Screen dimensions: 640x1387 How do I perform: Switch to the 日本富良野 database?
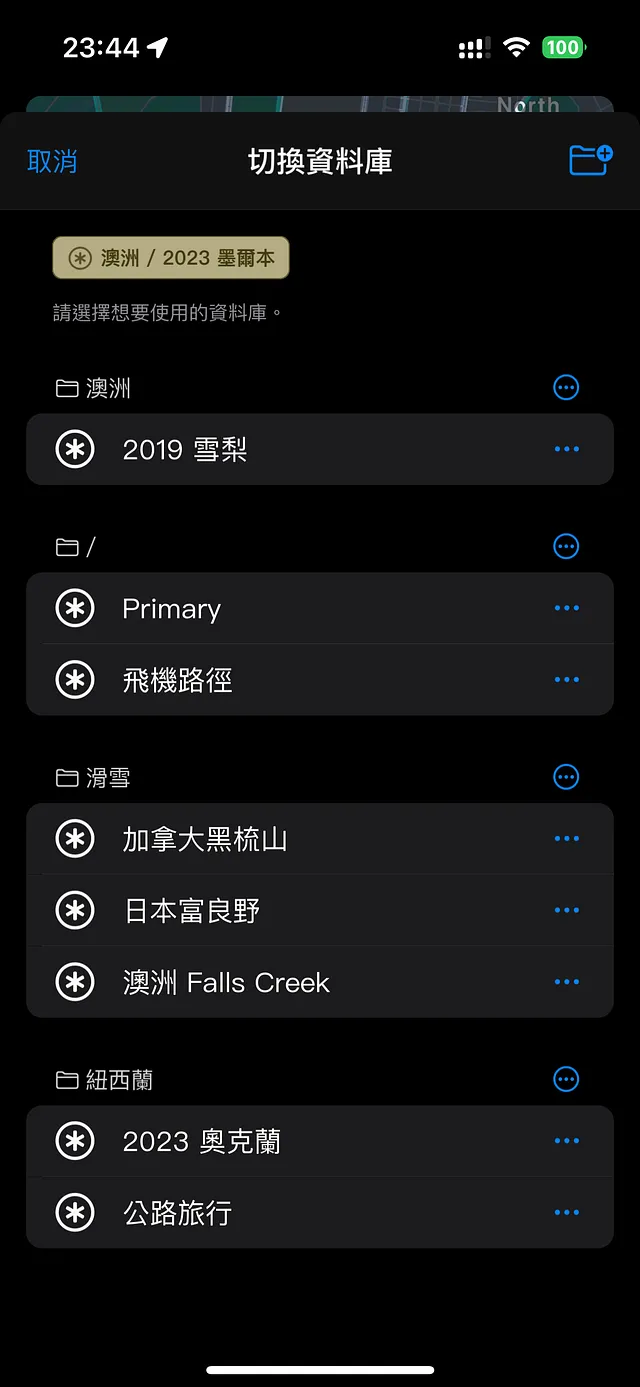(191, 911)
